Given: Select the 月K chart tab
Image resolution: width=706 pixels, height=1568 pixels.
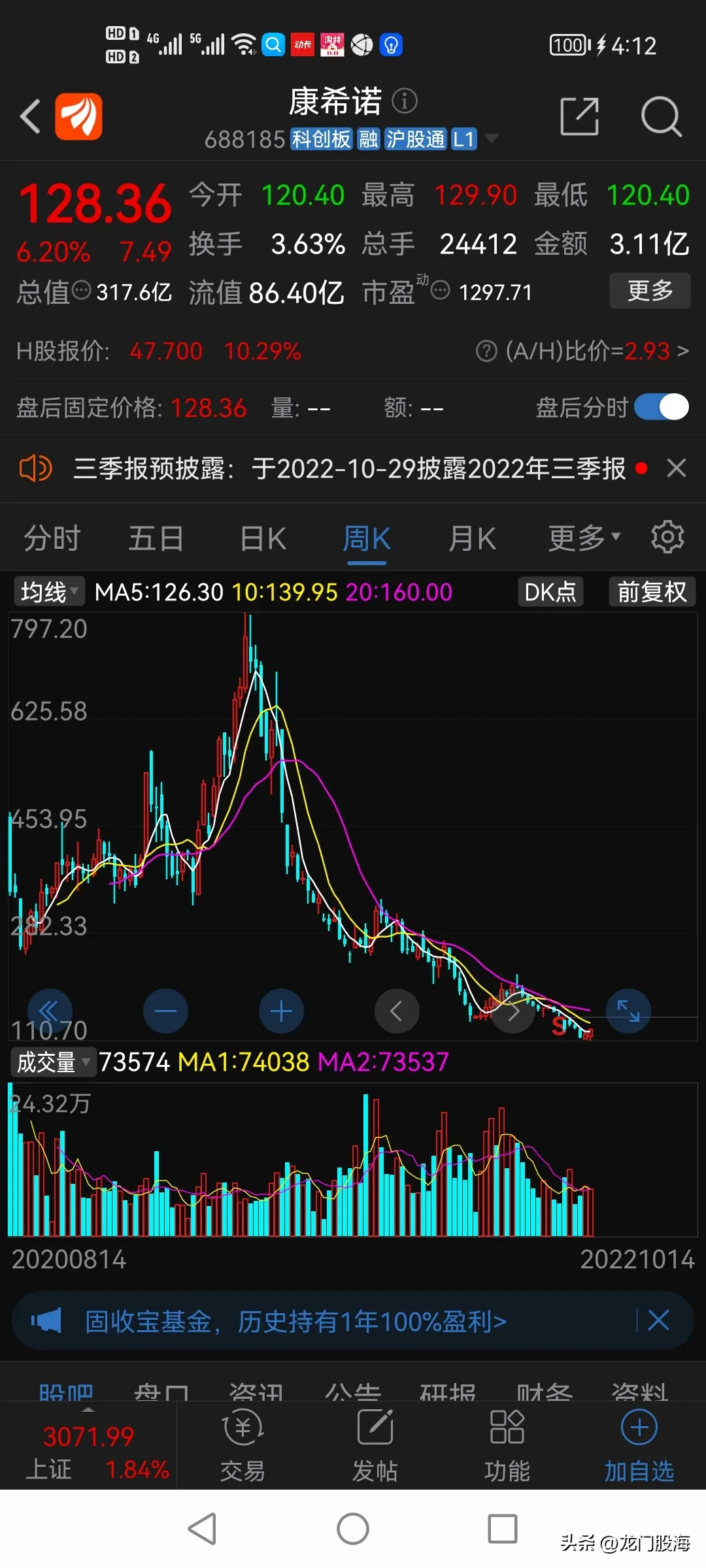Looking at the screenshot, I should click(472, 539).
